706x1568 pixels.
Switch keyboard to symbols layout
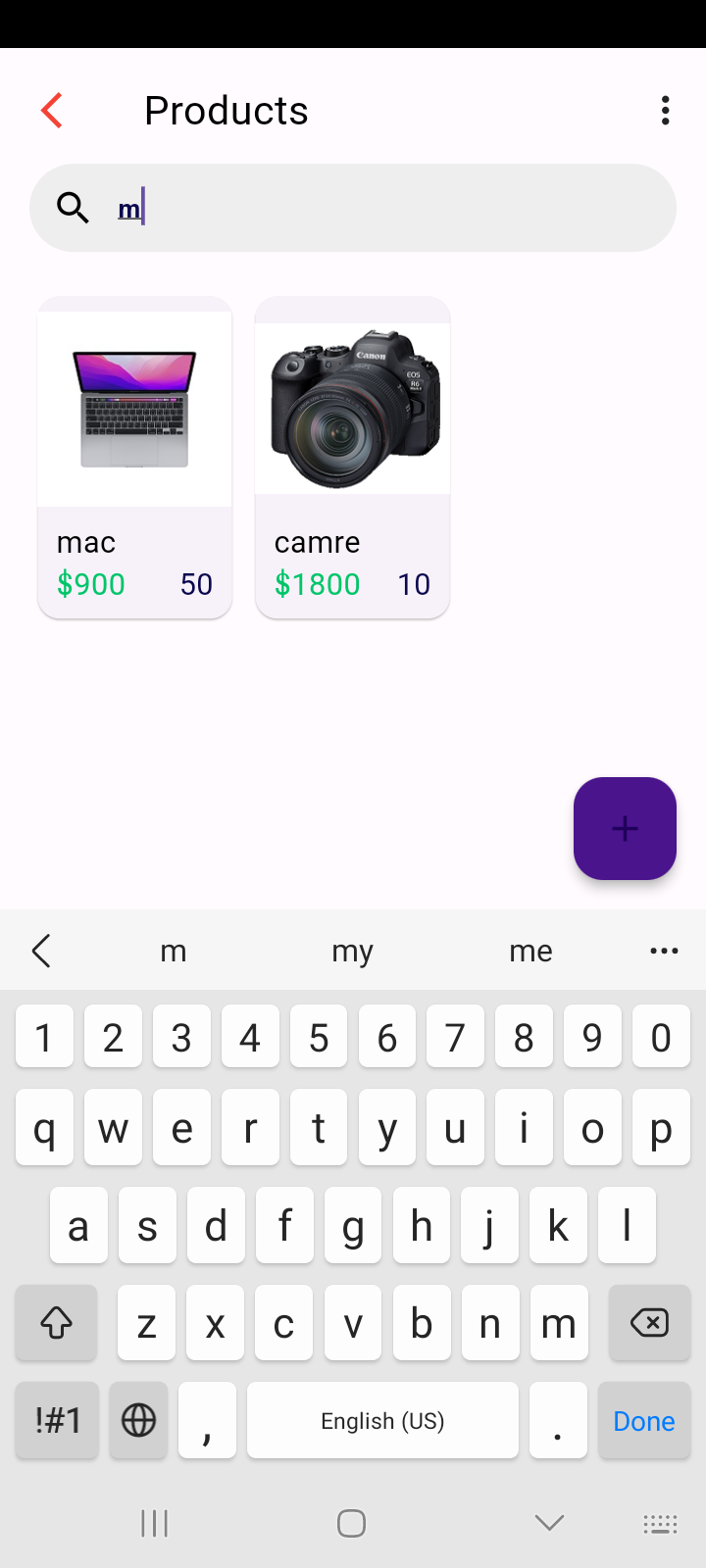pyautogui.click(x=57, y=1421)
